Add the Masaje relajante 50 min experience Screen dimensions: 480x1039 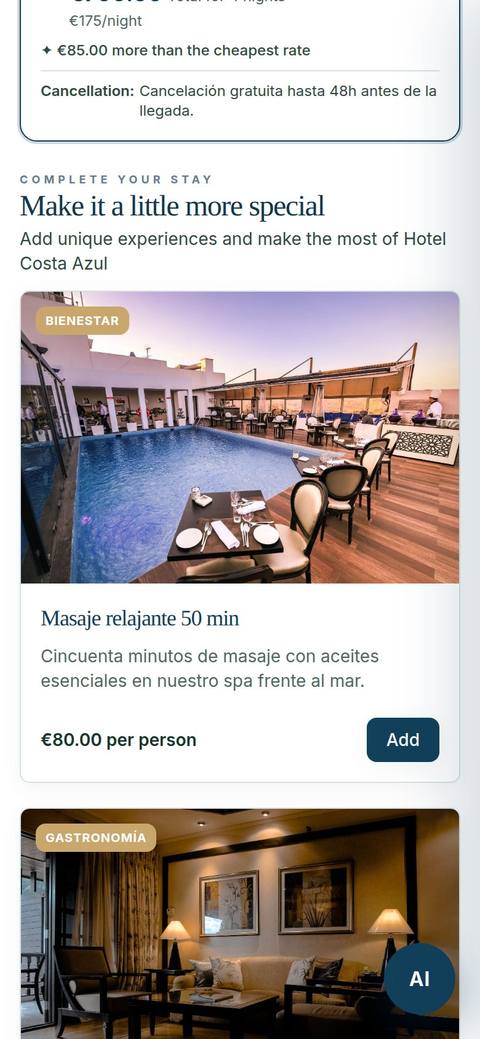pyautogui.click(x=402, y=739)
